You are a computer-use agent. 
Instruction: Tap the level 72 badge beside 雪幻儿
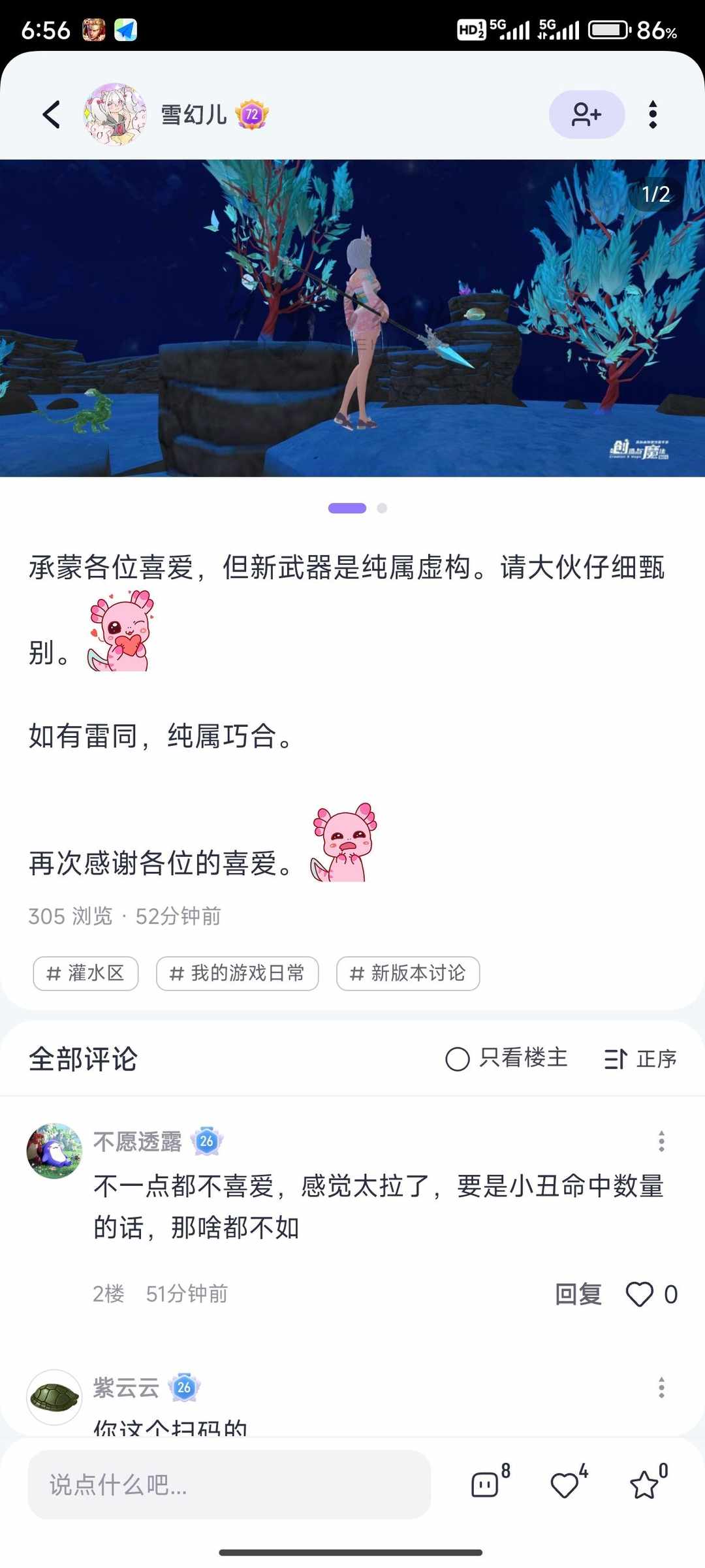click(250, 113)
